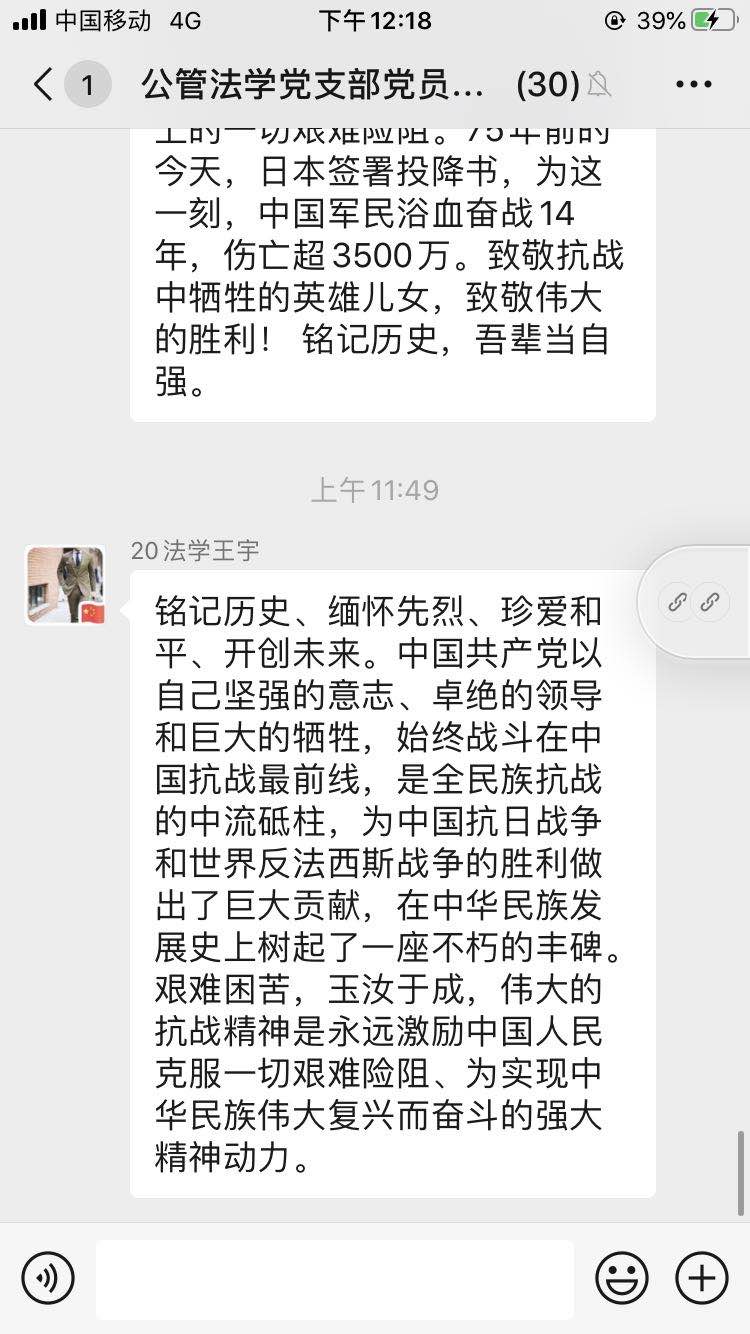View 20法学王宇's profile avatar
Screen dimensions: 750x1334
65,585
